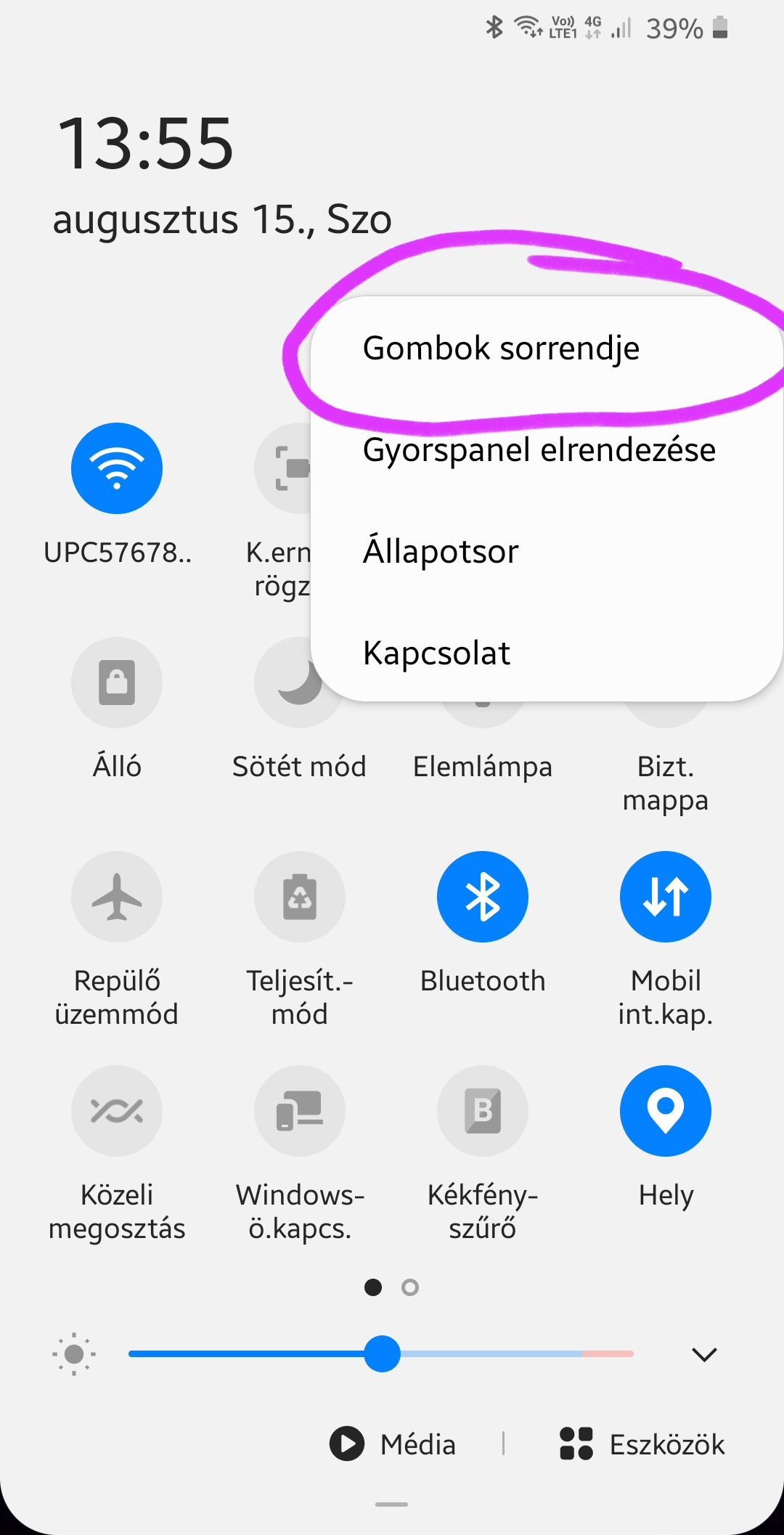The height and width of the screenshot is (1535, 784).
Task: Disable Bluetooth quick toggle
Action: (483, 897)
